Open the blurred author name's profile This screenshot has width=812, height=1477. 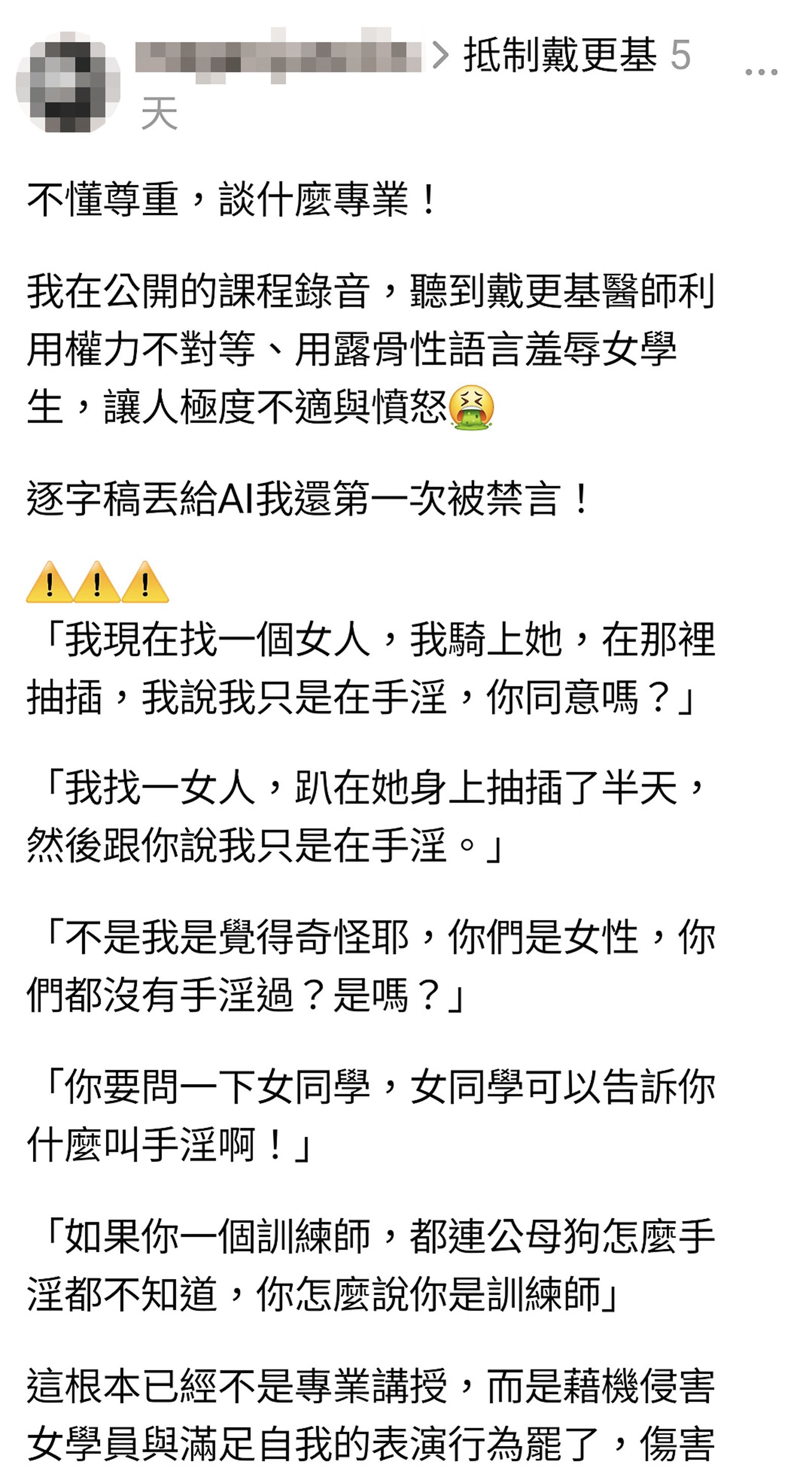click(x=278, y=57)
